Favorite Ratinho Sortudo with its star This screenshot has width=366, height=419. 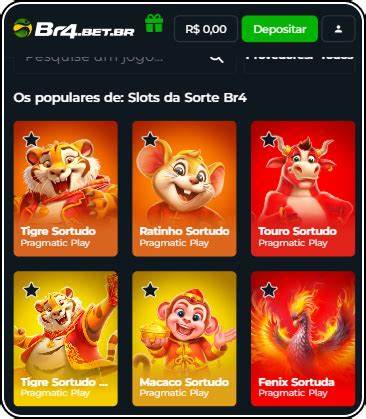pos(150,139)
